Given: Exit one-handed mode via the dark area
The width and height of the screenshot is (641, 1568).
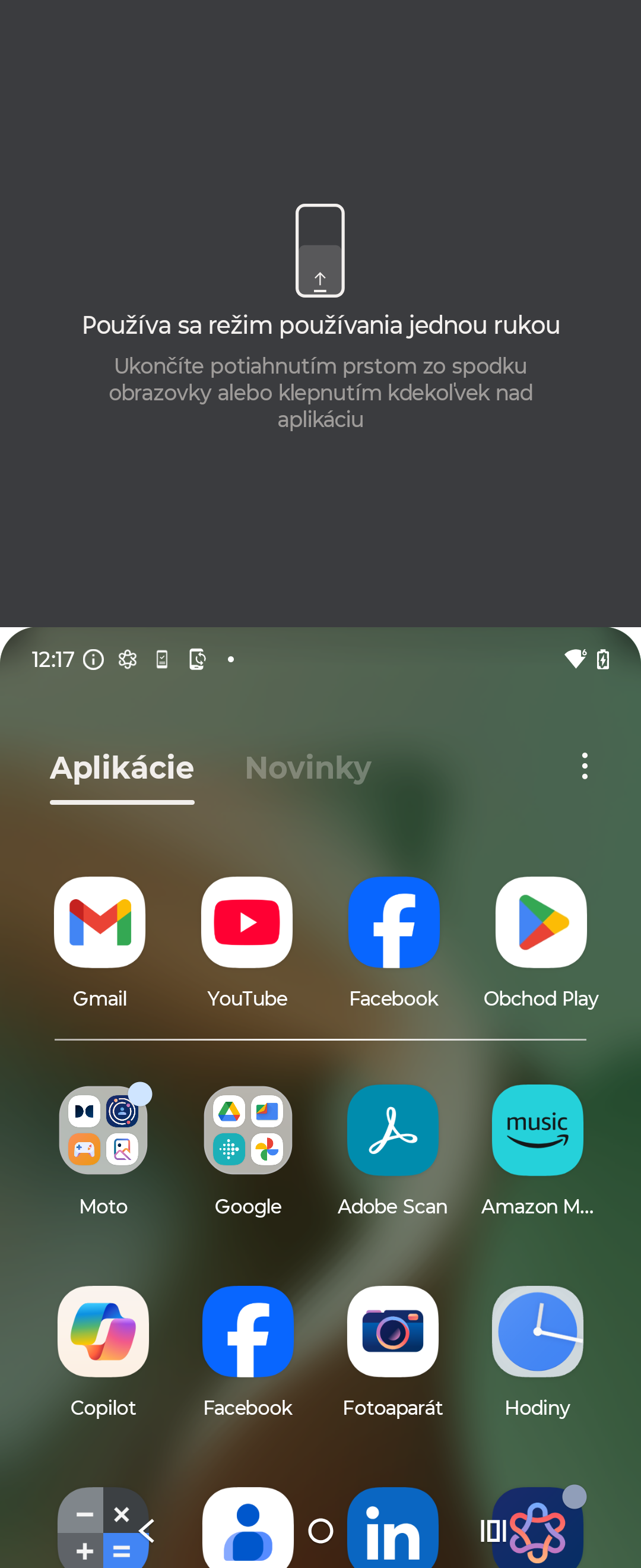Looking at the screenshot, I should click(320, 517).
